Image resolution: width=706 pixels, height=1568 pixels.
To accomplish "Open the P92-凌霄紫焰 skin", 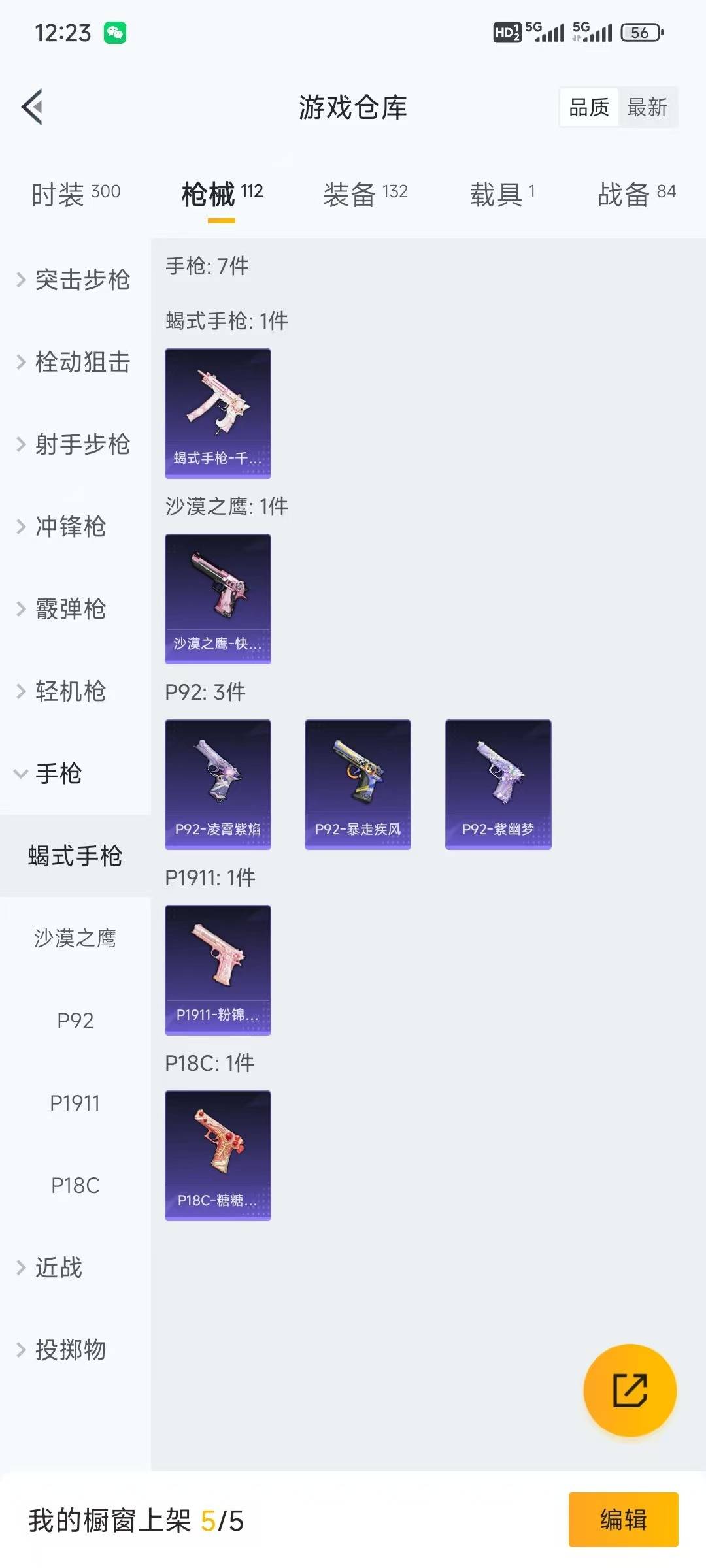I will [x=218, y=784].
